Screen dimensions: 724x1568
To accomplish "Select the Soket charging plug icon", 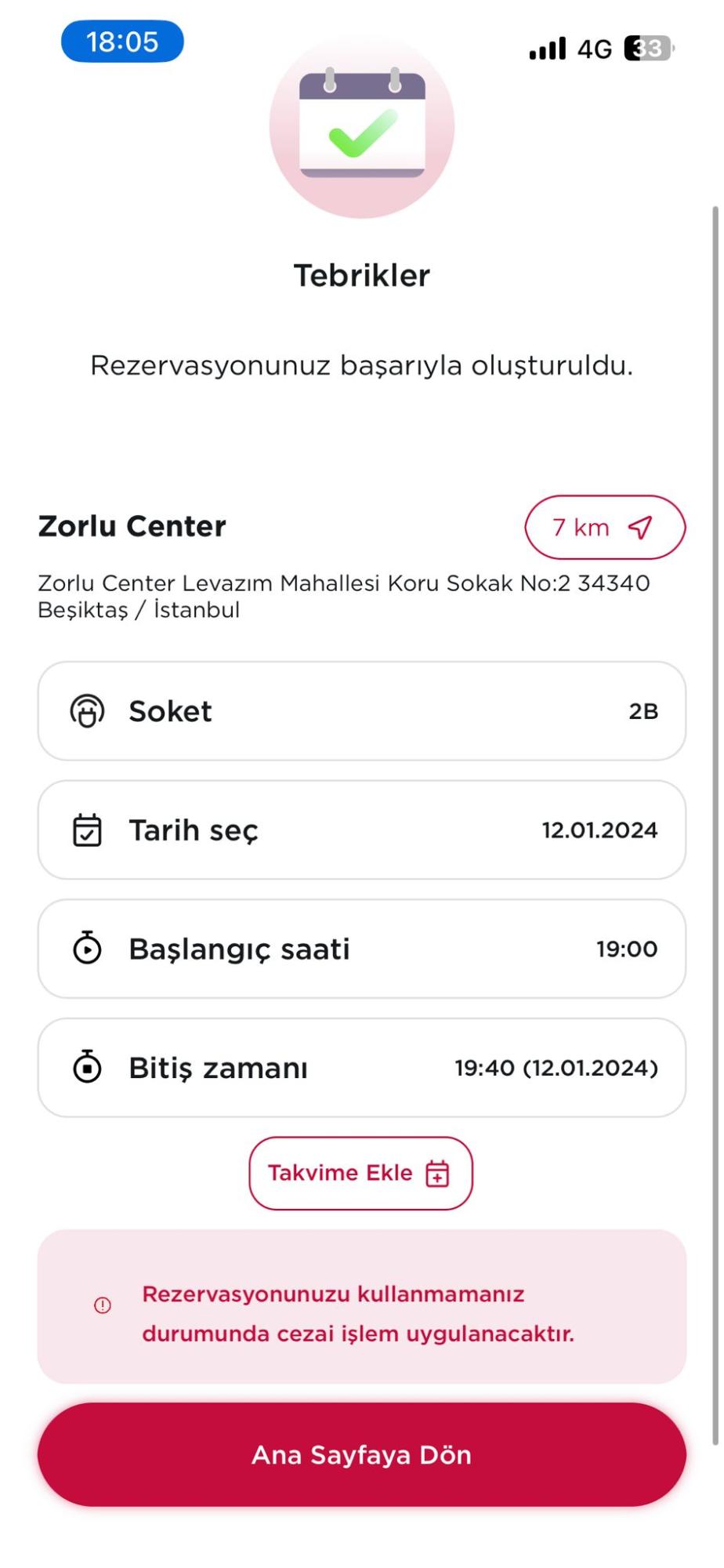I will pyautogui.click(x=88, y=712).
